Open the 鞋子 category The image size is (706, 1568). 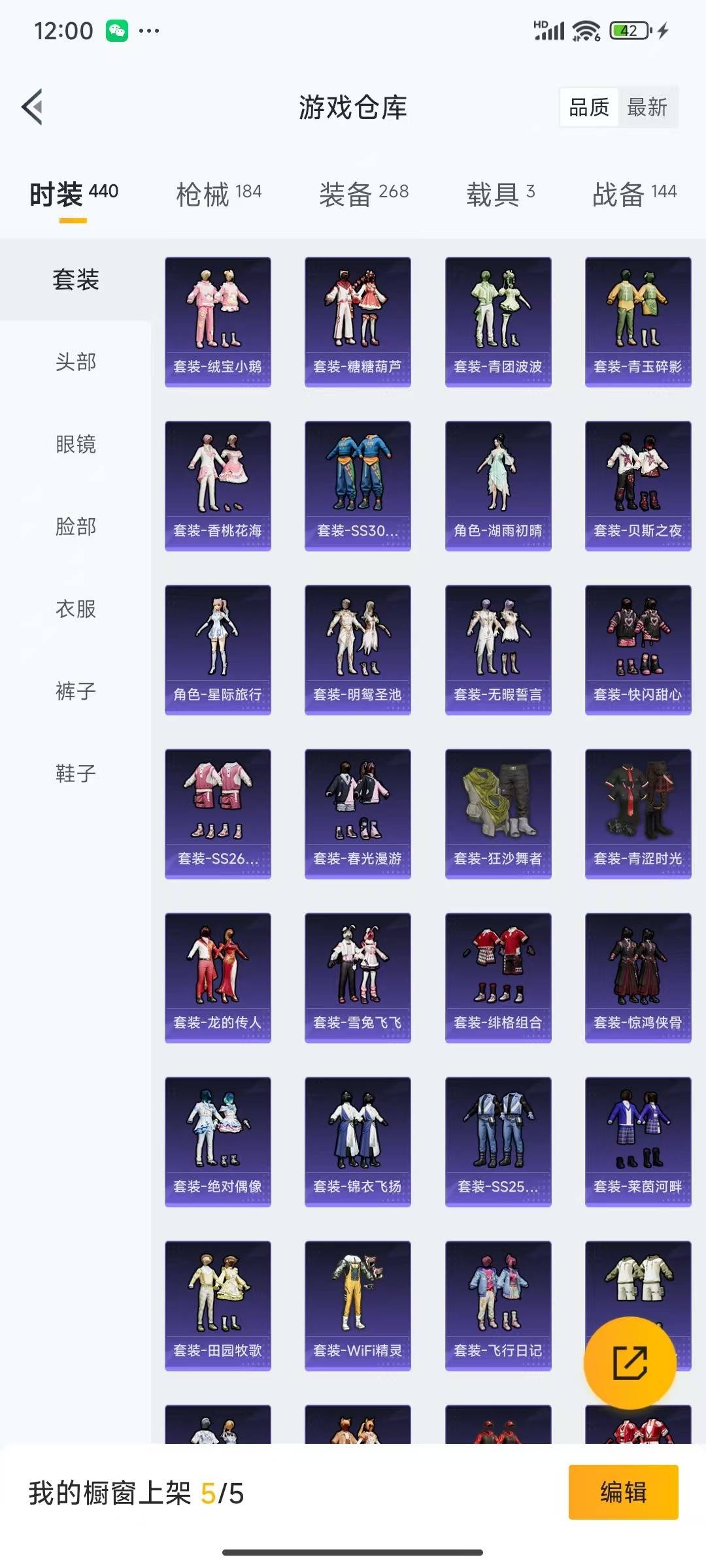76,773
